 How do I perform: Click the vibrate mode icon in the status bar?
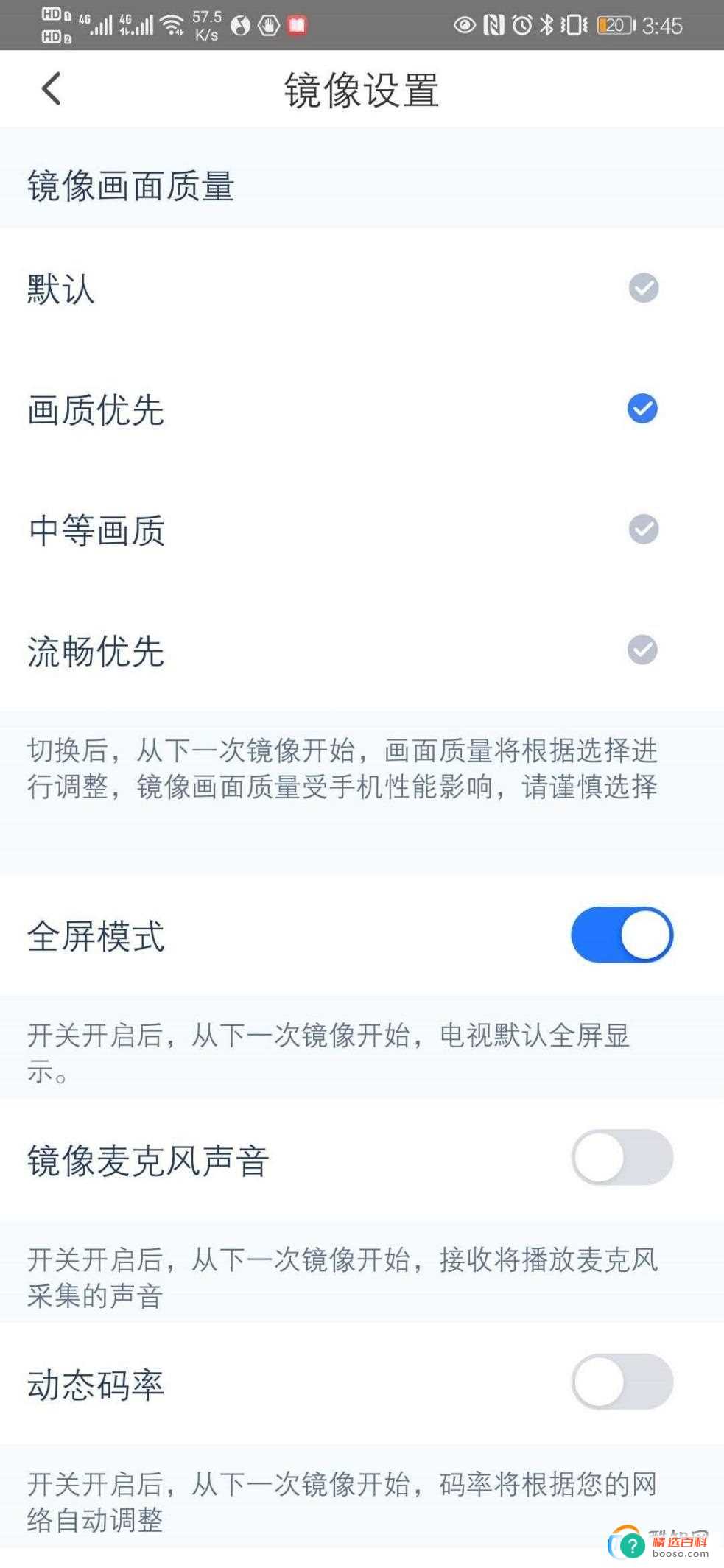[x=573, y=24]
